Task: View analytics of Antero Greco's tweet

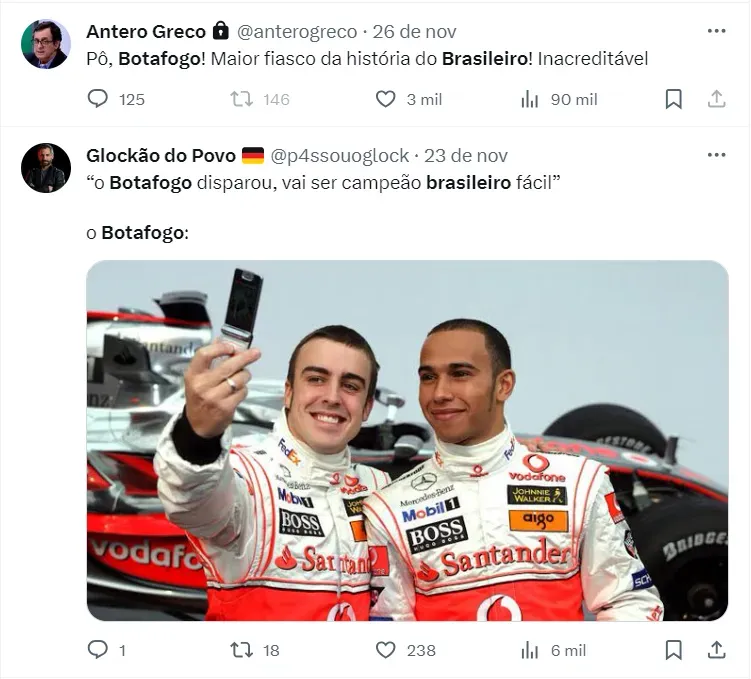Action: 530,99
